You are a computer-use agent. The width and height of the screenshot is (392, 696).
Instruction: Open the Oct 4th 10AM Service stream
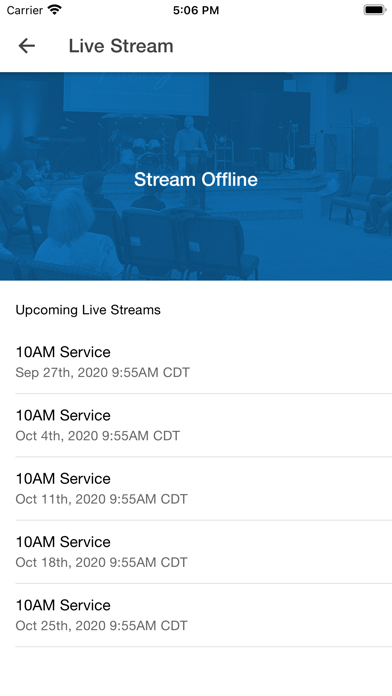(196, 425)
